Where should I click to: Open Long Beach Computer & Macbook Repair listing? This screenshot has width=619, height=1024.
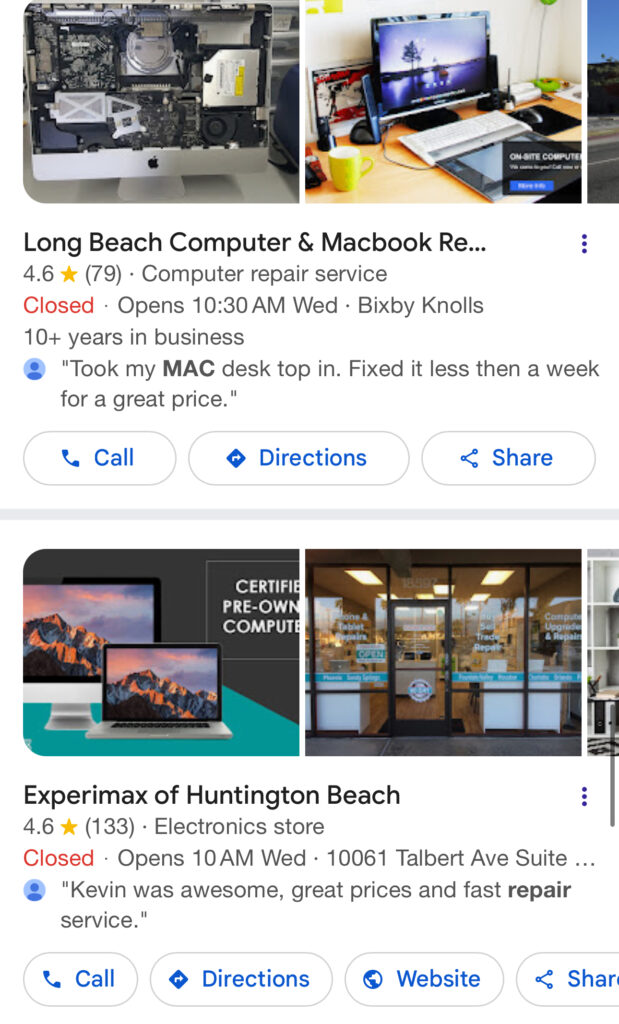click(254, 242)
